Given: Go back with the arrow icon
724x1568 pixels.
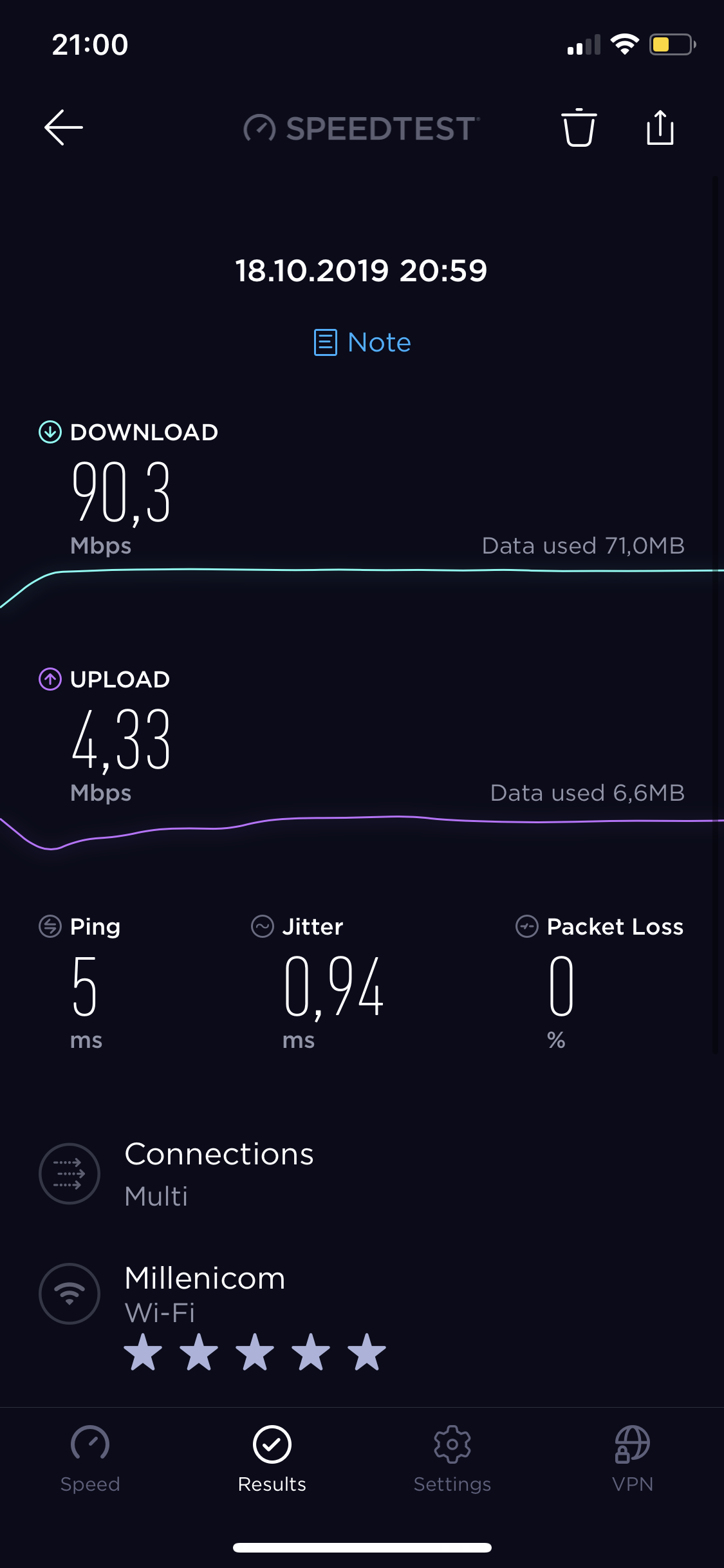Looking at the screenshot, I should point(64,127).
